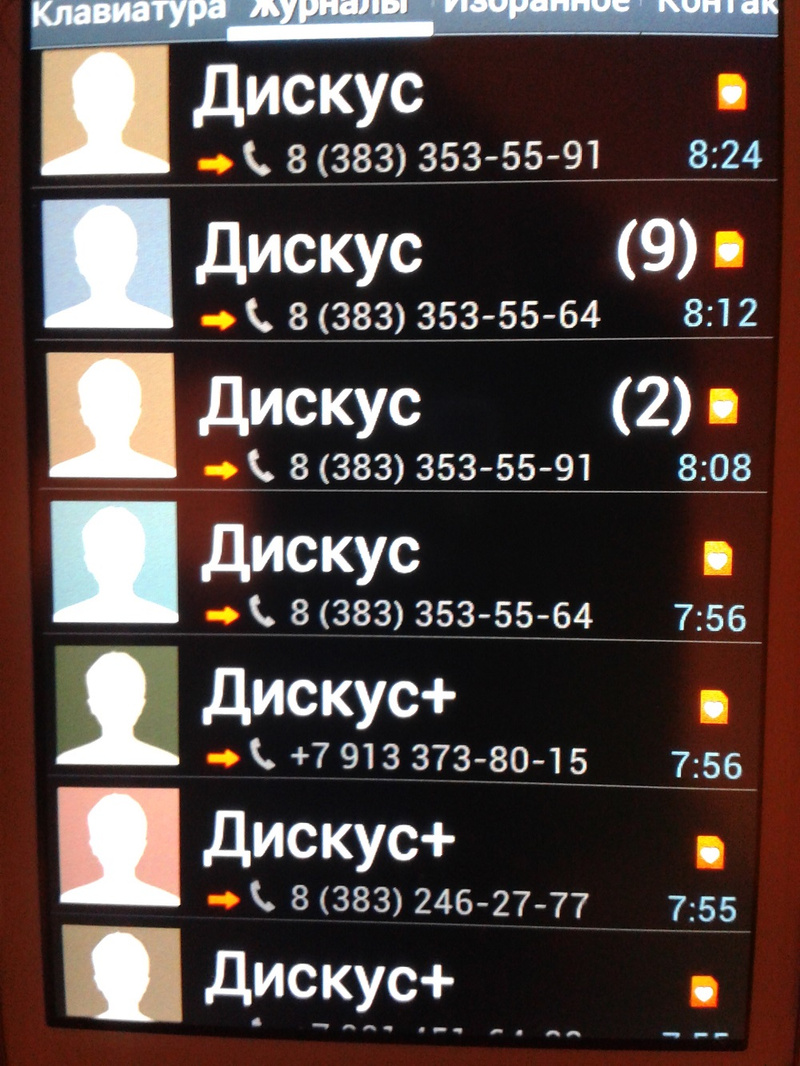Select the Журналы tab
This screenshot has width=800, height=1066.
click(329, 10)
